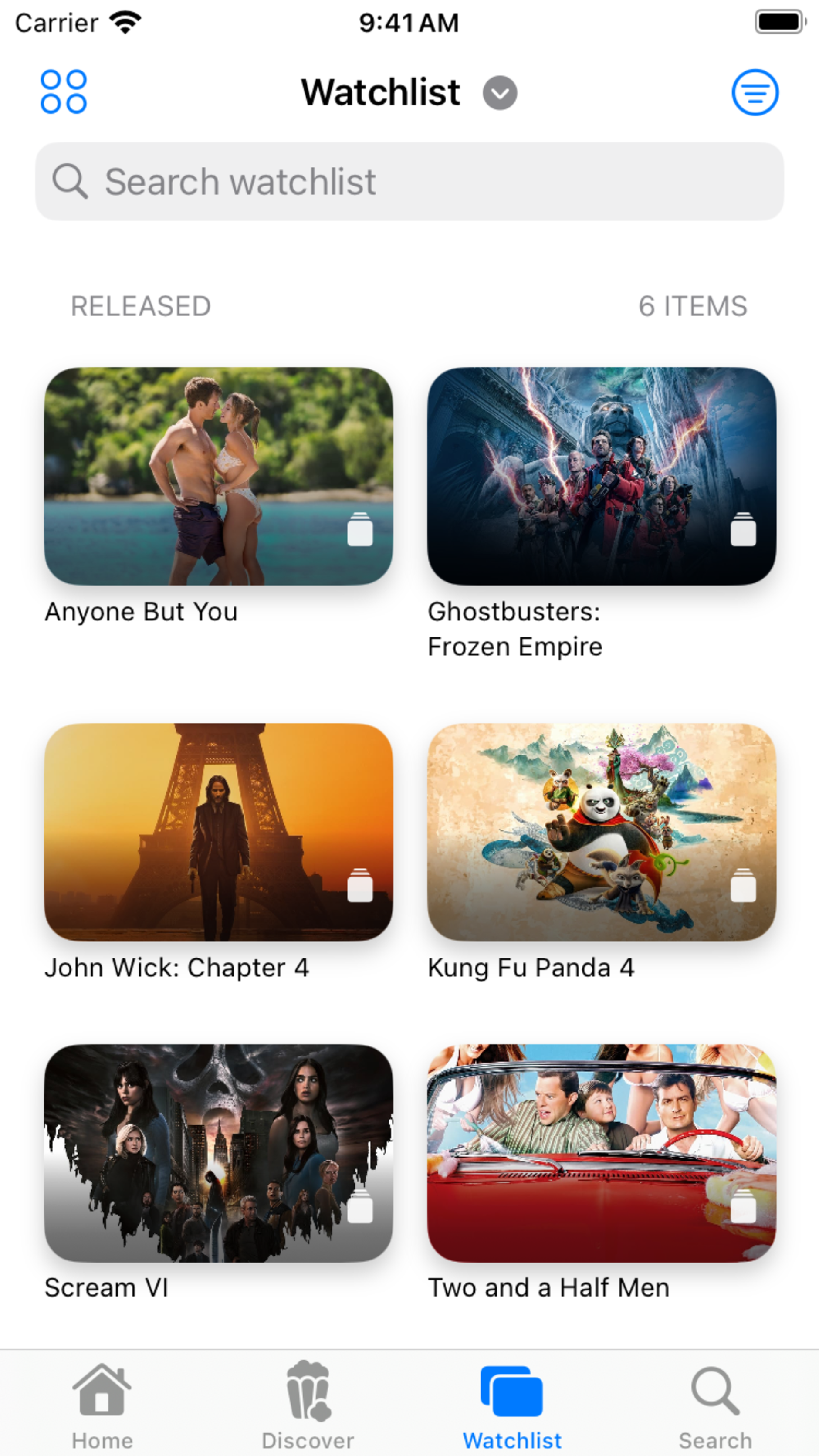Open Anyone But You

218,476
